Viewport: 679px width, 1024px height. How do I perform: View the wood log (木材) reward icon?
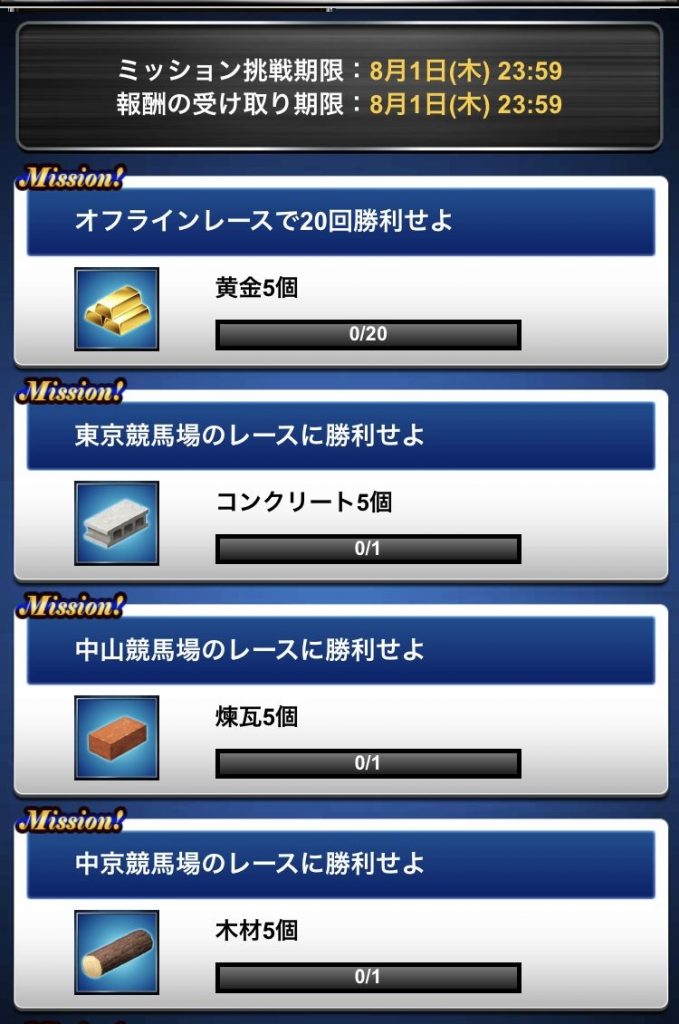coord(117,951)
